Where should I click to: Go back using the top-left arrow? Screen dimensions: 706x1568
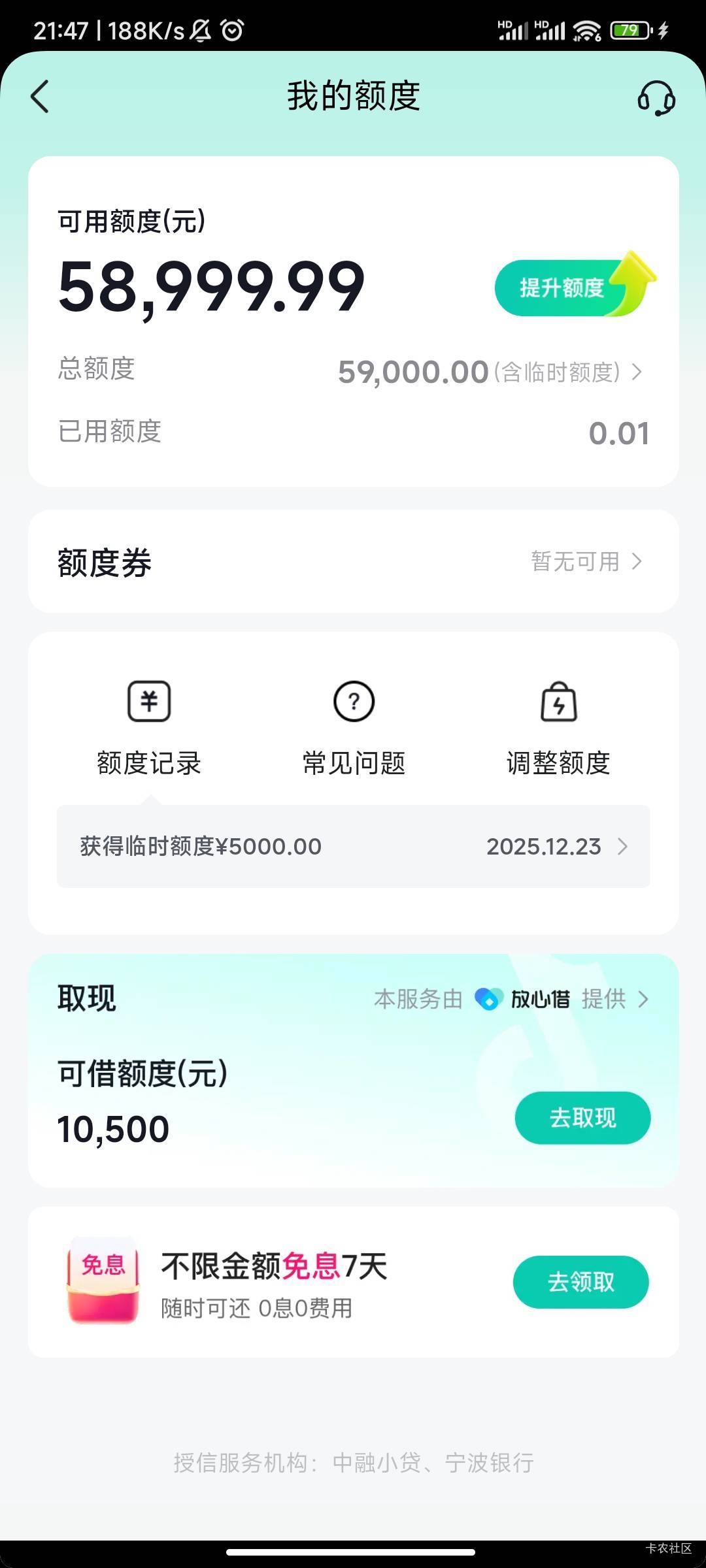click(41, 97)
